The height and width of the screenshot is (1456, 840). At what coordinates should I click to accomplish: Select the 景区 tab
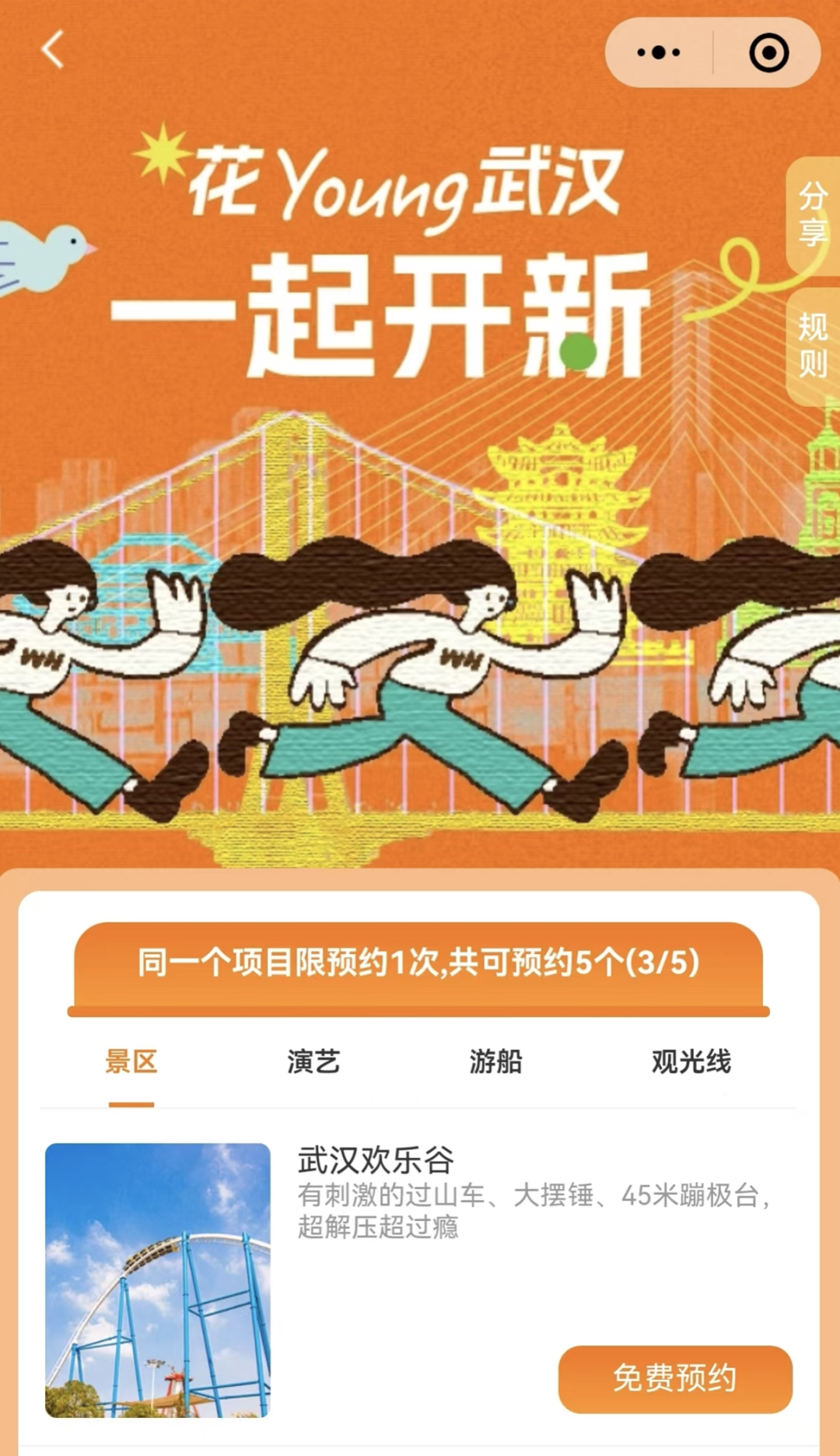(131, 1061)
